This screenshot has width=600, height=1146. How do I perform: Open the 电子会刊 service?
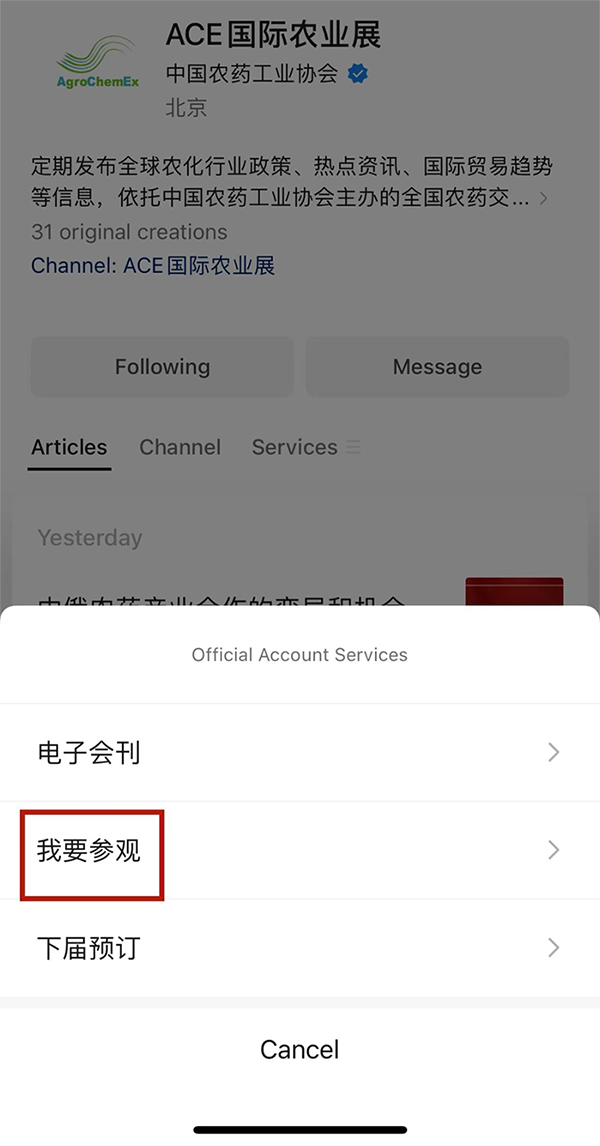[299, 752]
